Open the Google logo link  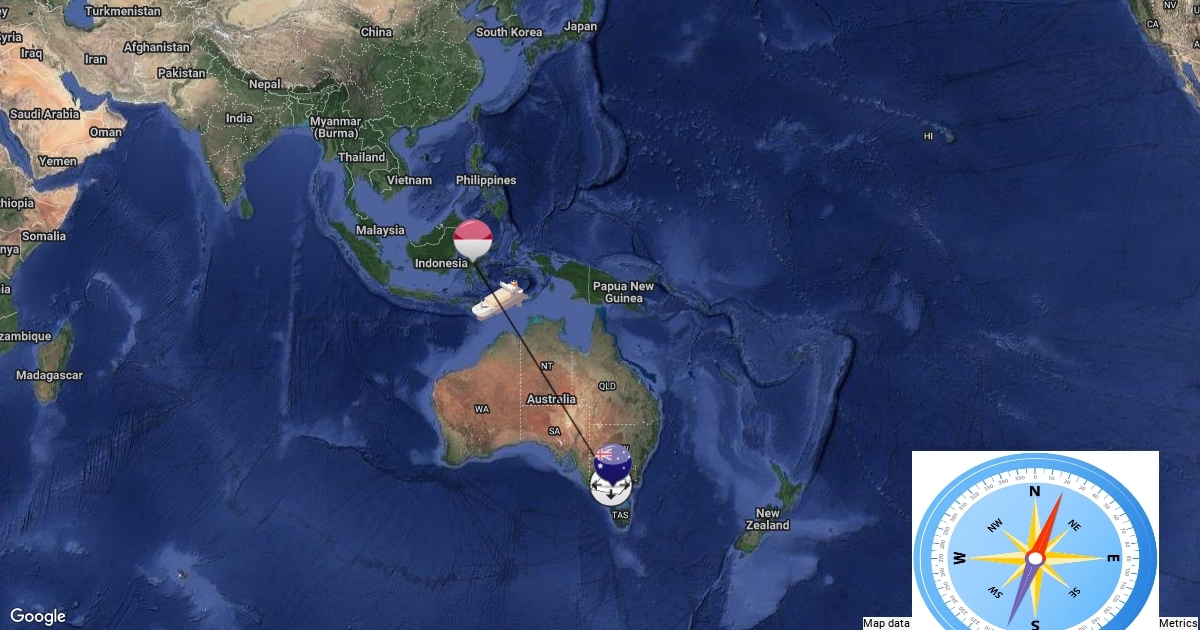pos(38,616)
